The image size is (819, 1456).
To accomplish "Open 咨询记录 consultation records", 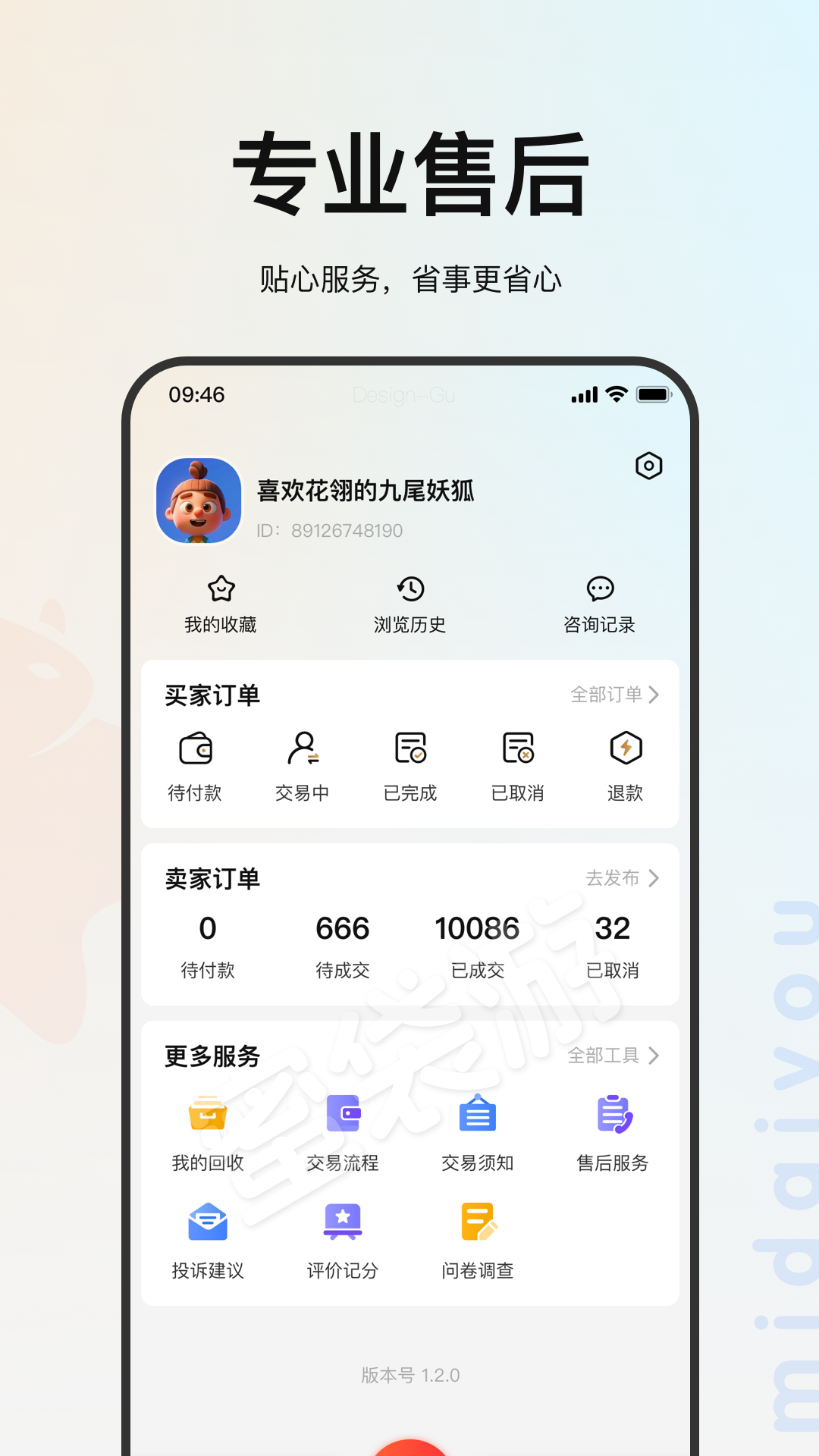I will tap(600, 604).
